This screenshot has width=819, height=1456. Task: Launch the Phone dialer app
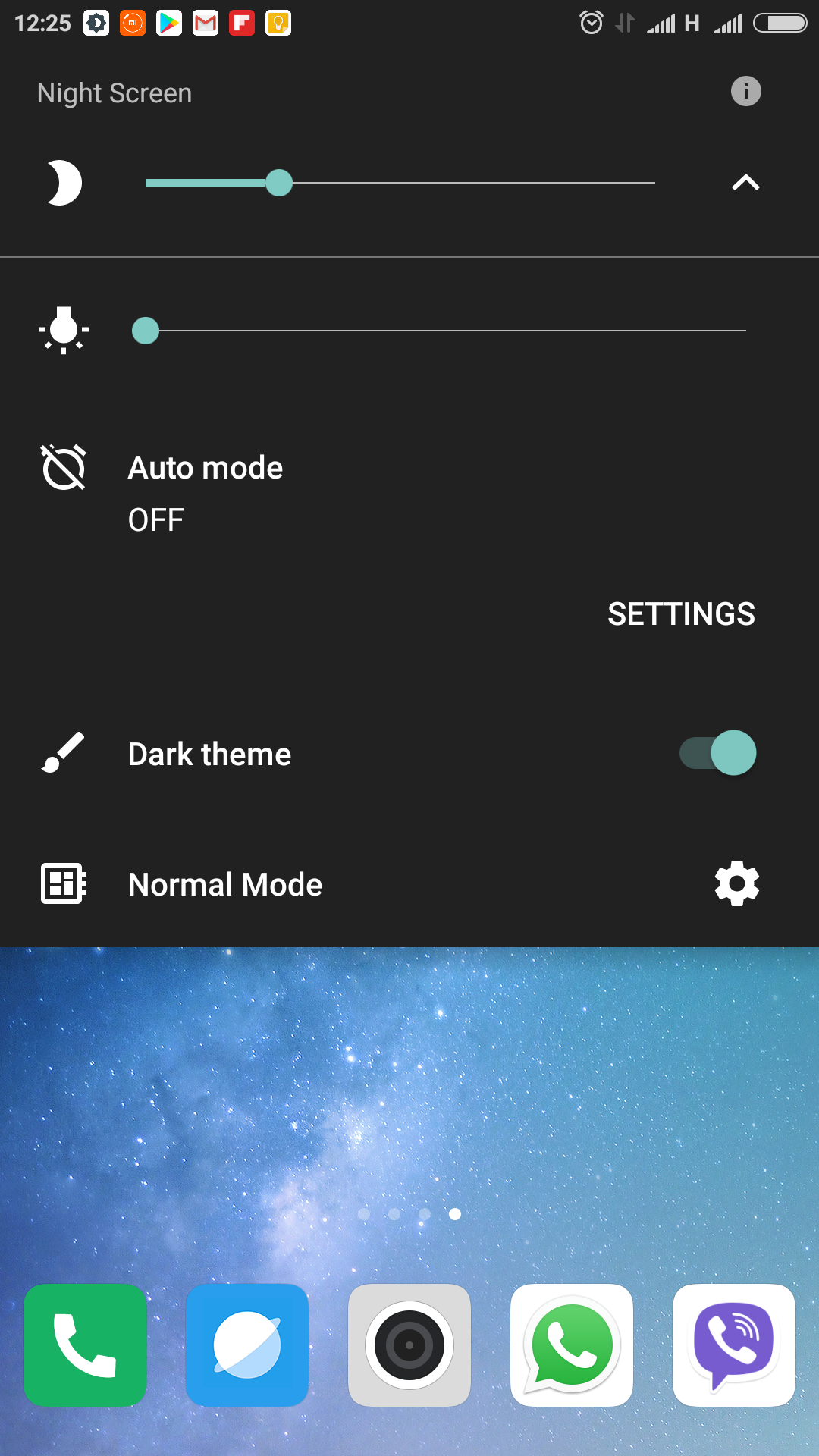[x=85, y=1345]
